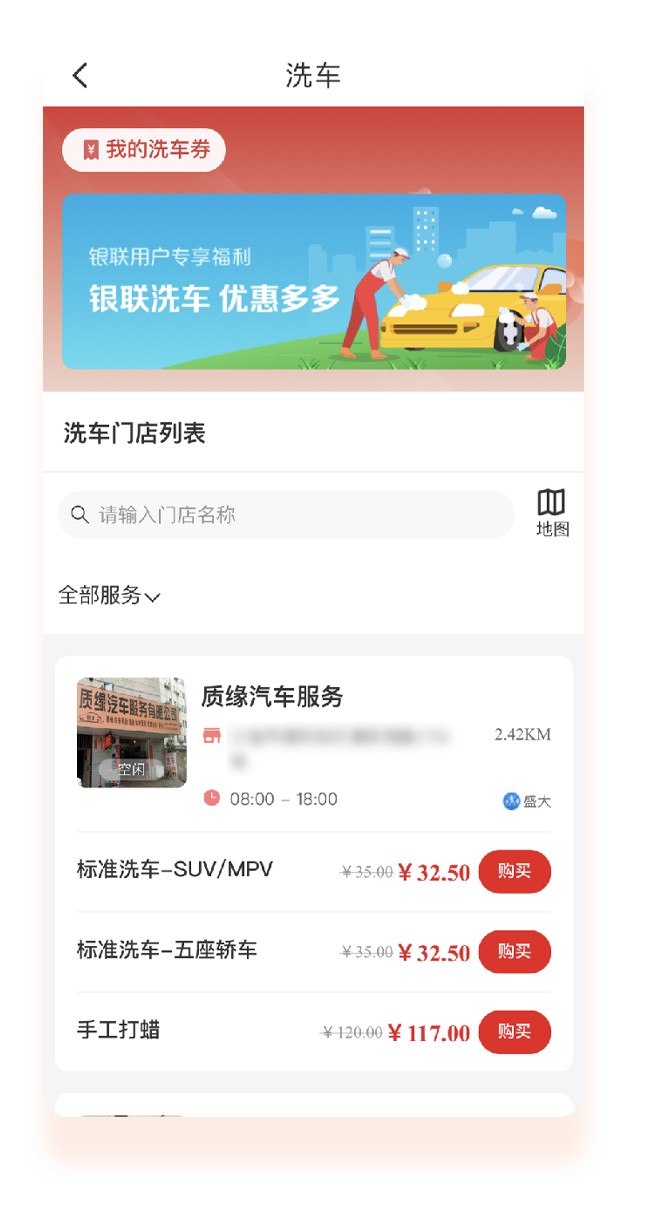Screen dimensions: 665x1227
Task: Buy 手工打蜡 for ¥117.00
Action: coord(514,1032)
